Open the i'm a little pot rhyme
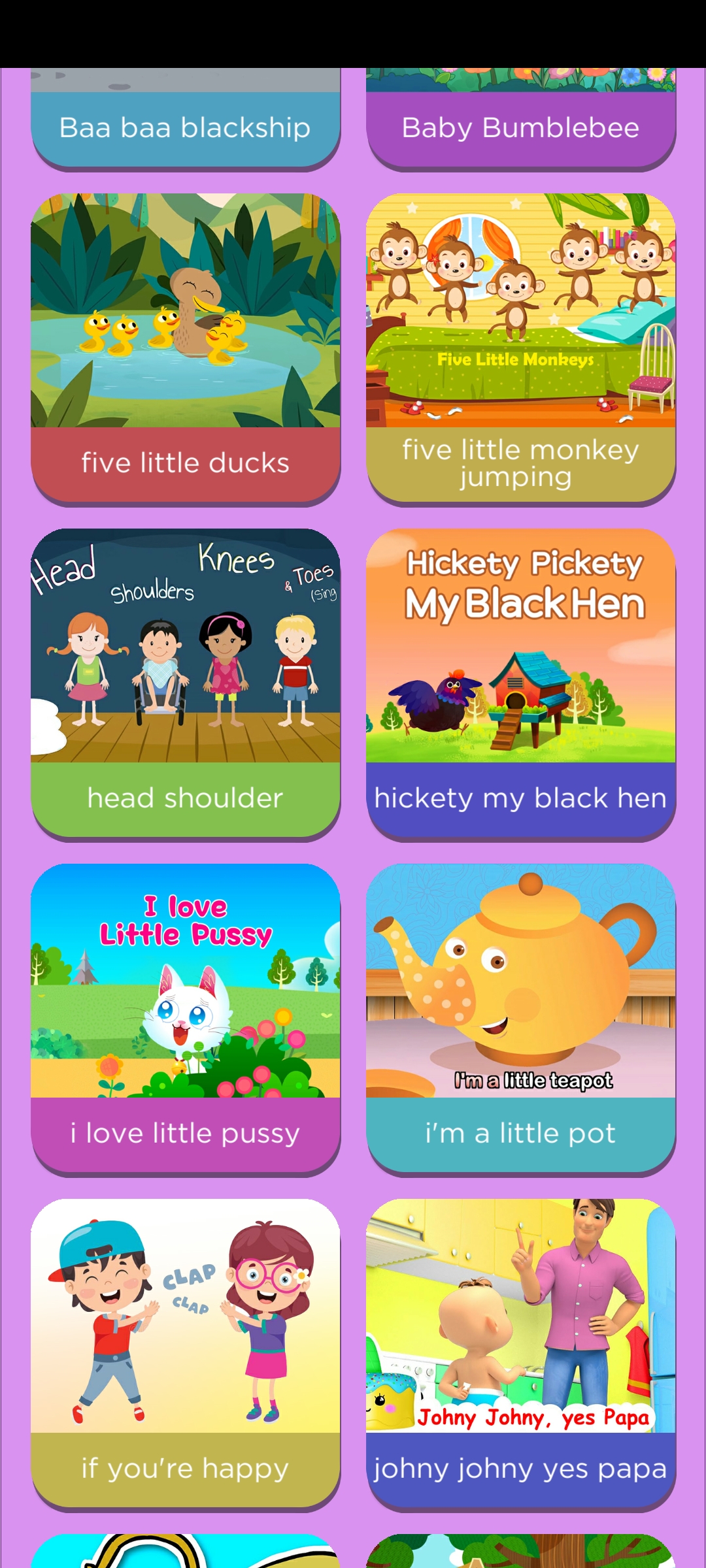 pyautogui.click(x=521, y=1020)
